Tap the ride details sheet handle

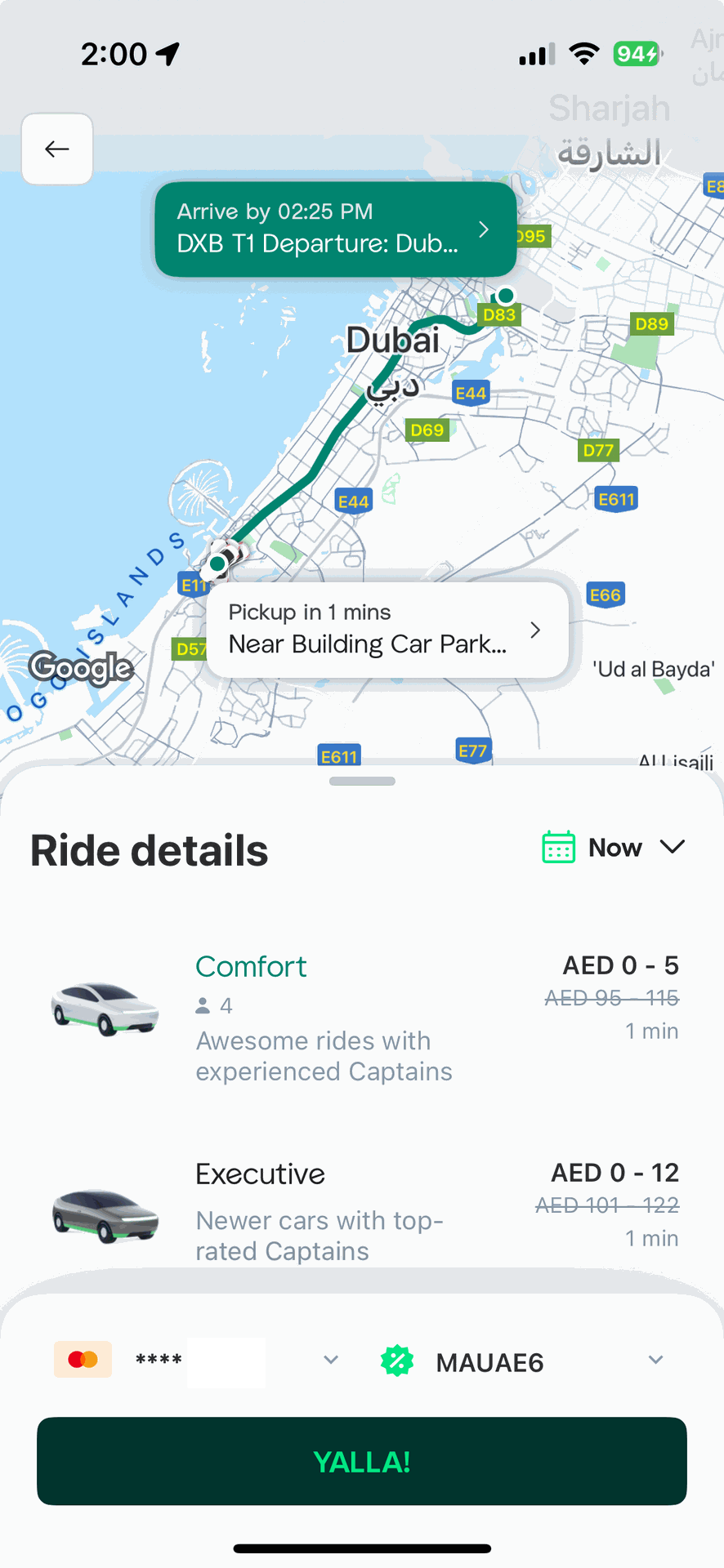coord(362,782)
